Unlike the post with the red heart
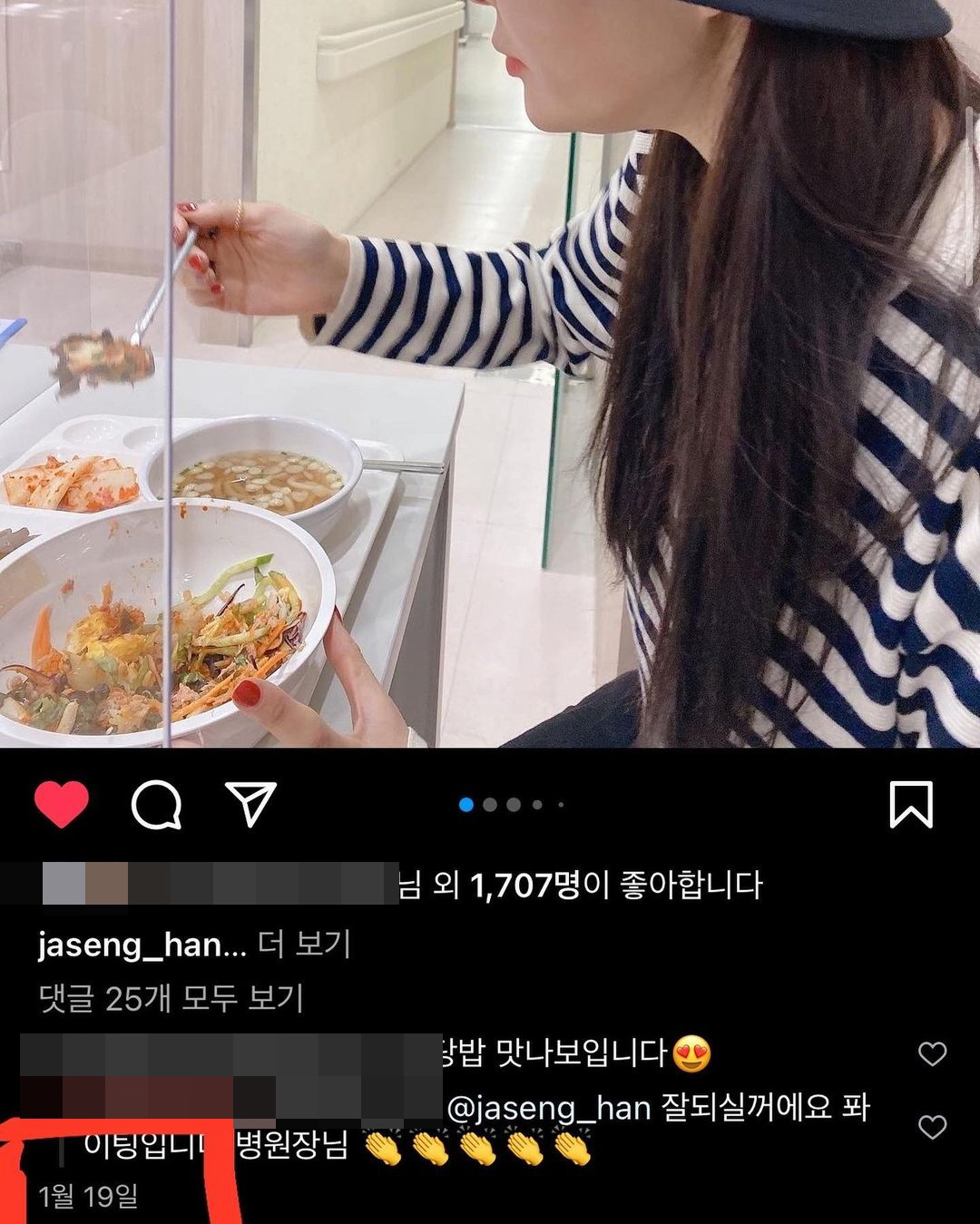This screenshot has height=1224, width=980. tap(62, 804)
